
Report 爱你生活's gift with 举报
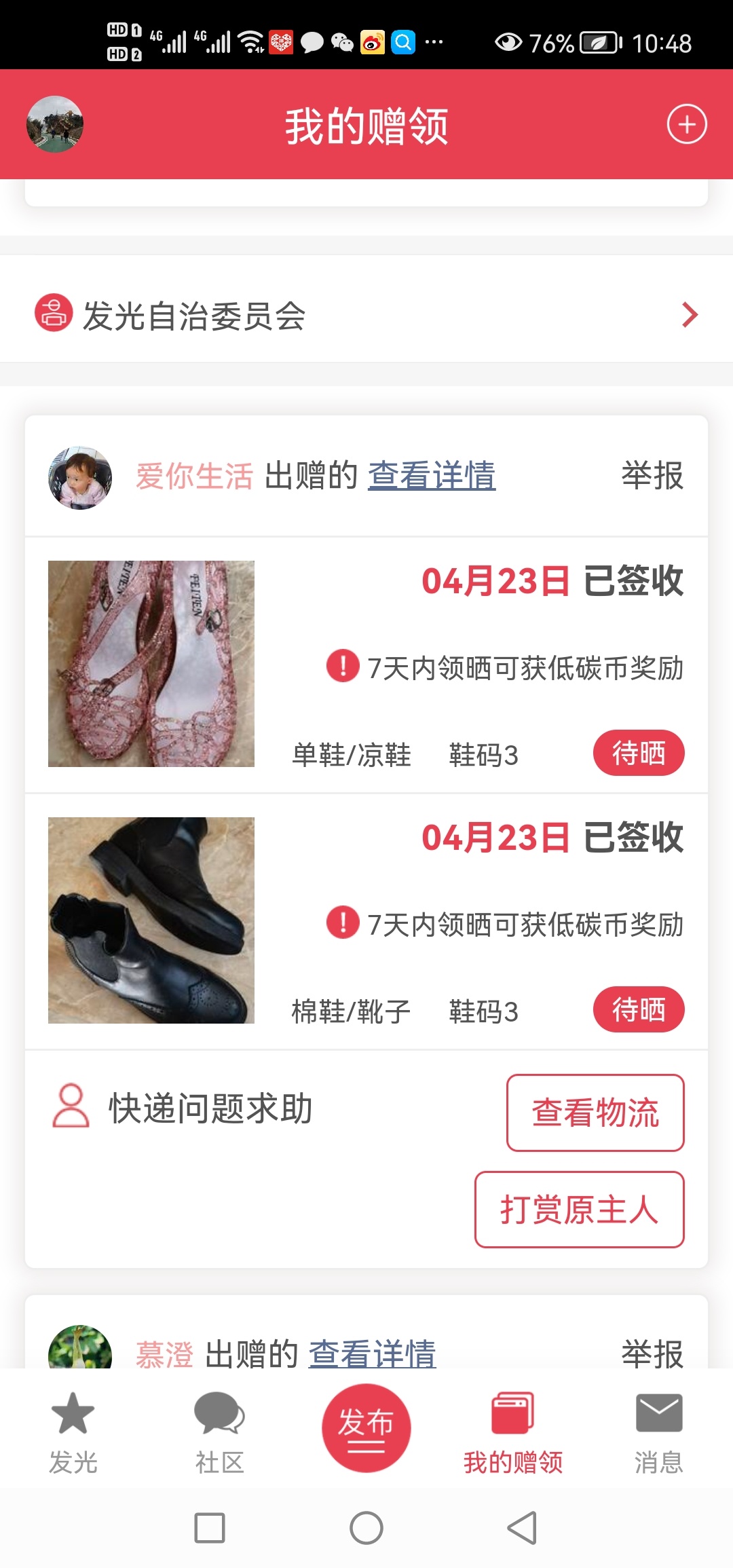(652, 475)
